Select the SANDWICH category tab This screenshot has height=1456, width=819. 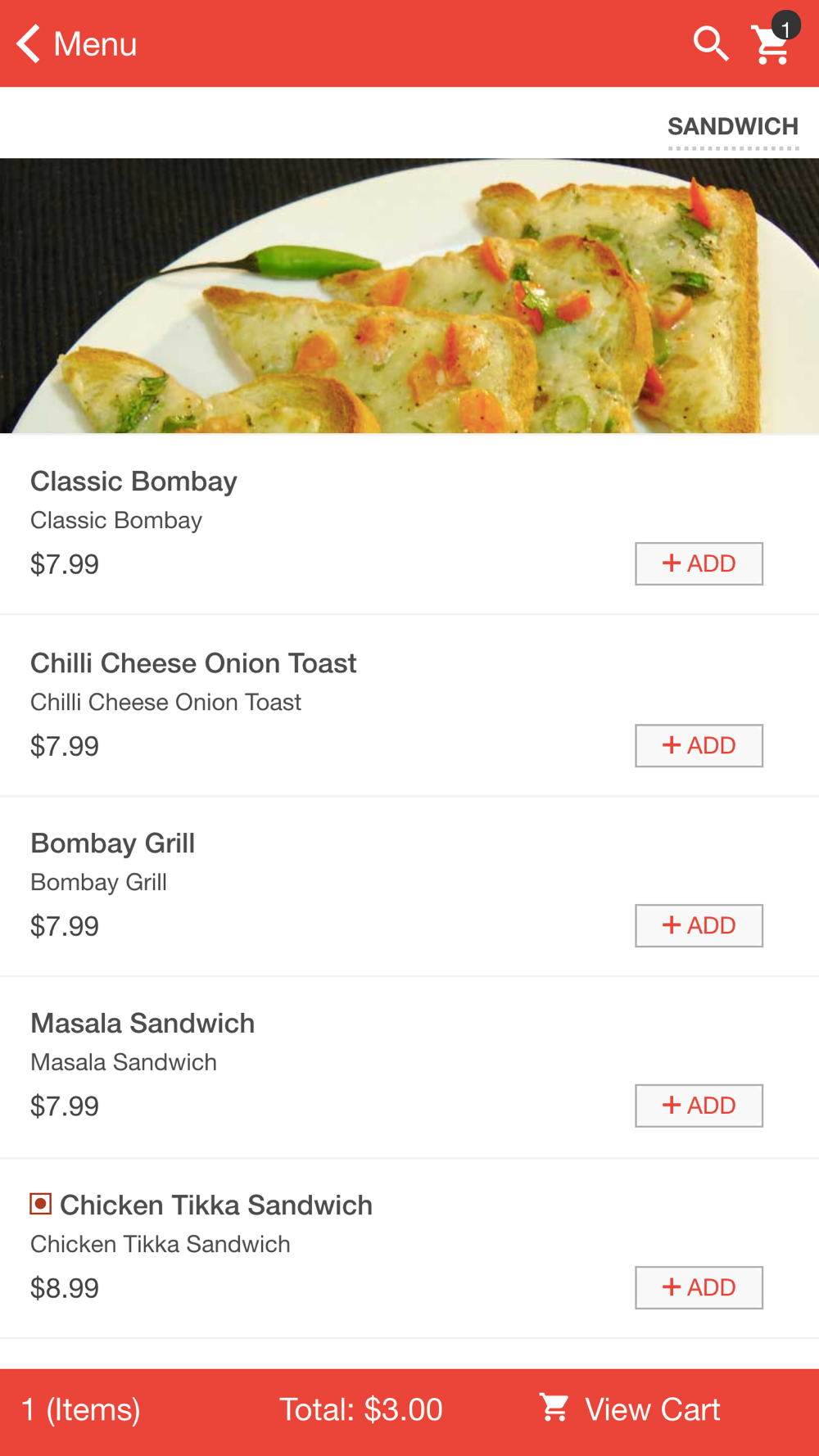pyautogui.click(x=733, y=126)
